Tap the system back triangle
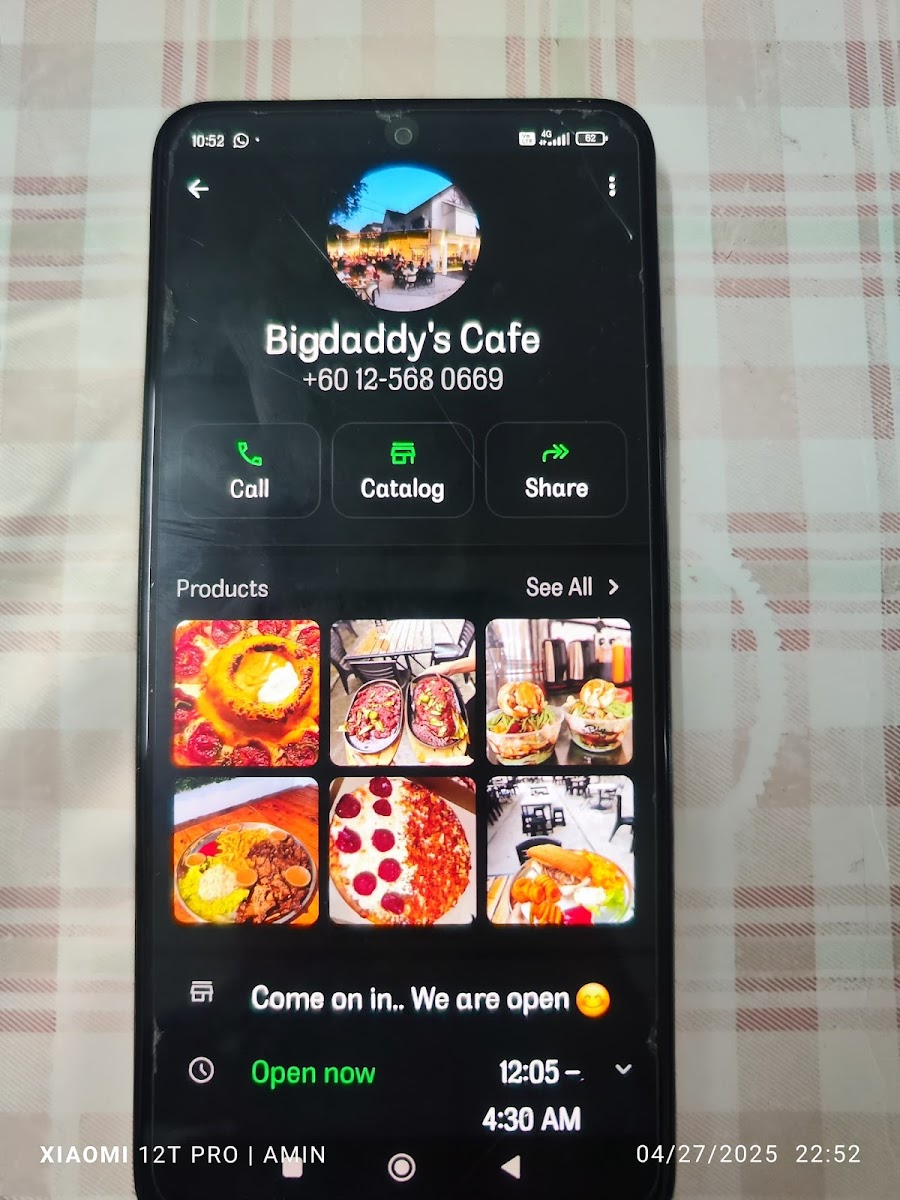 tap(511, 1166)
